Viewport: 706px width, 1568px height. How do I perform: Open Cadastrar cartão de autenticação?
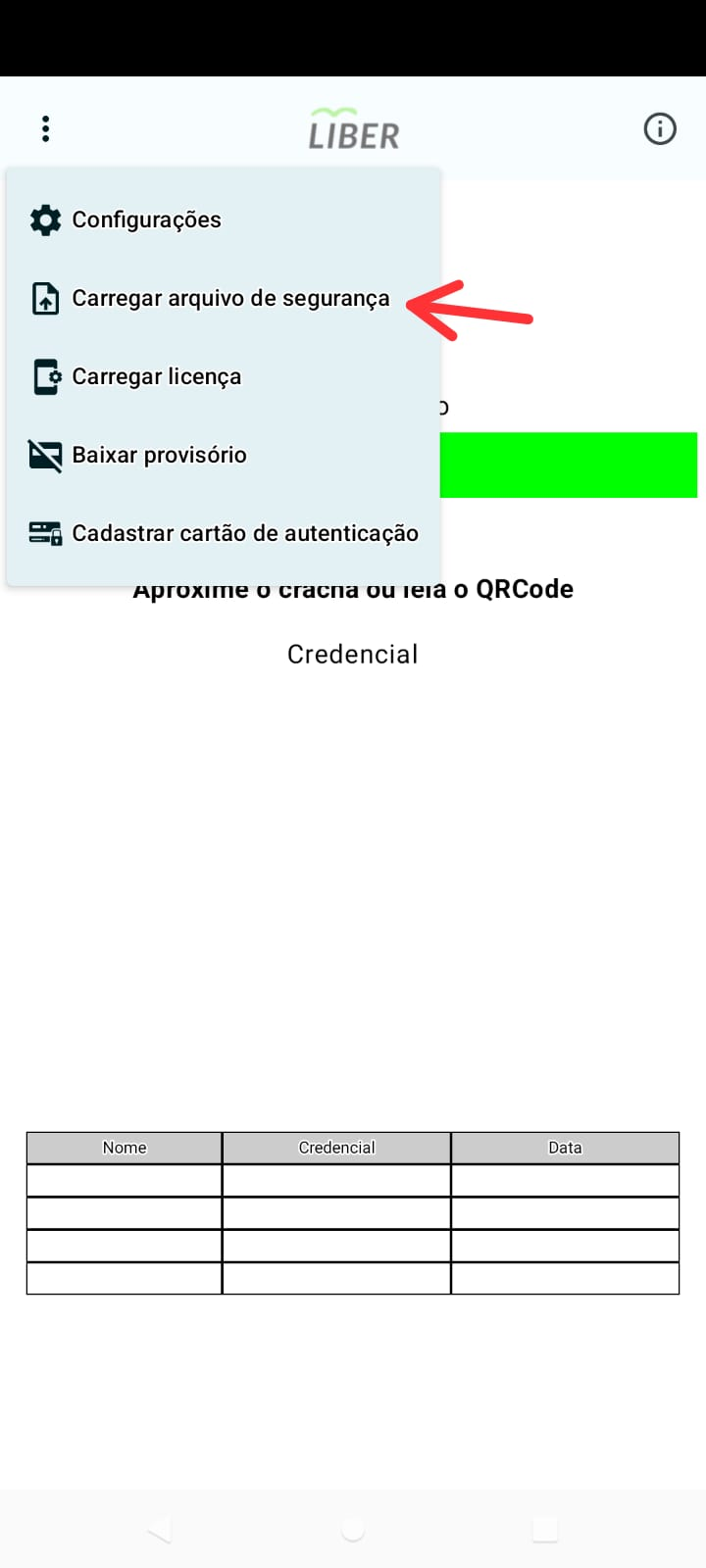coord(244,533)
